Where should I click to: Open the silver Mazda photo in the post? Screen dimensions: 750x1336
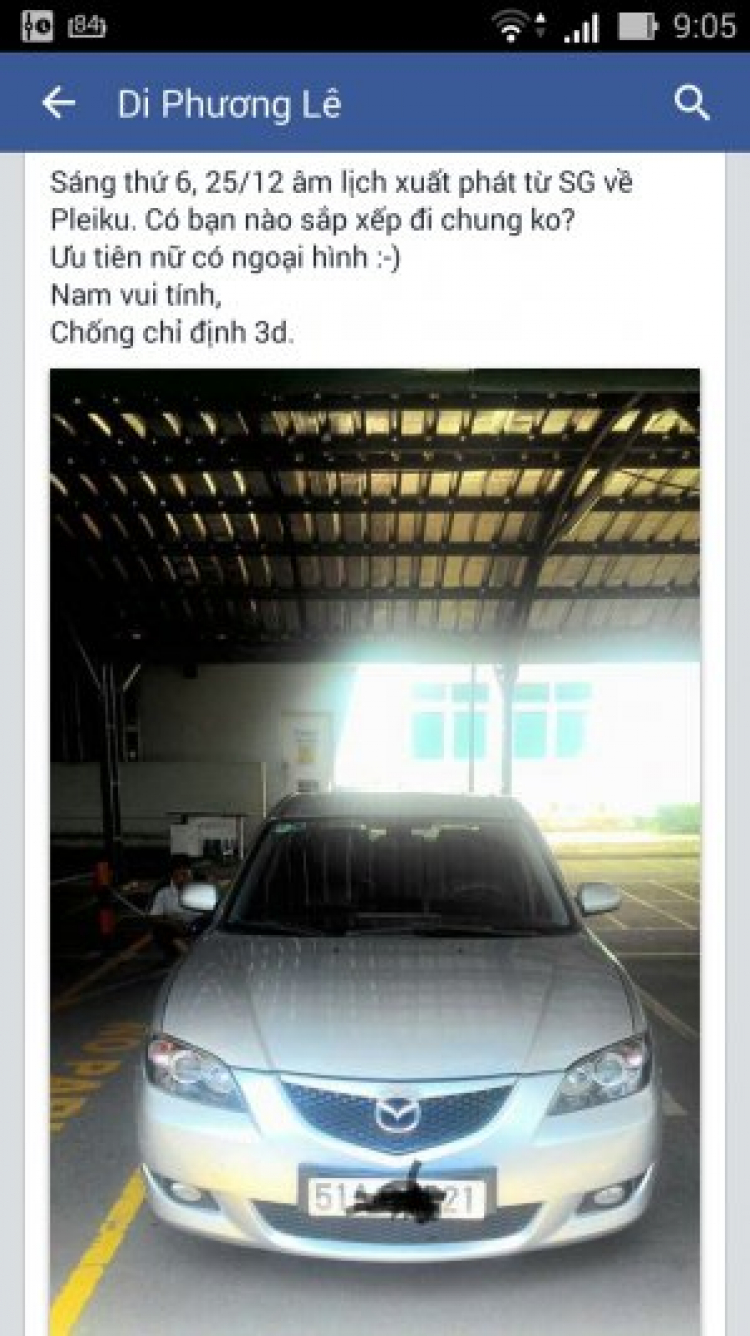375,850
